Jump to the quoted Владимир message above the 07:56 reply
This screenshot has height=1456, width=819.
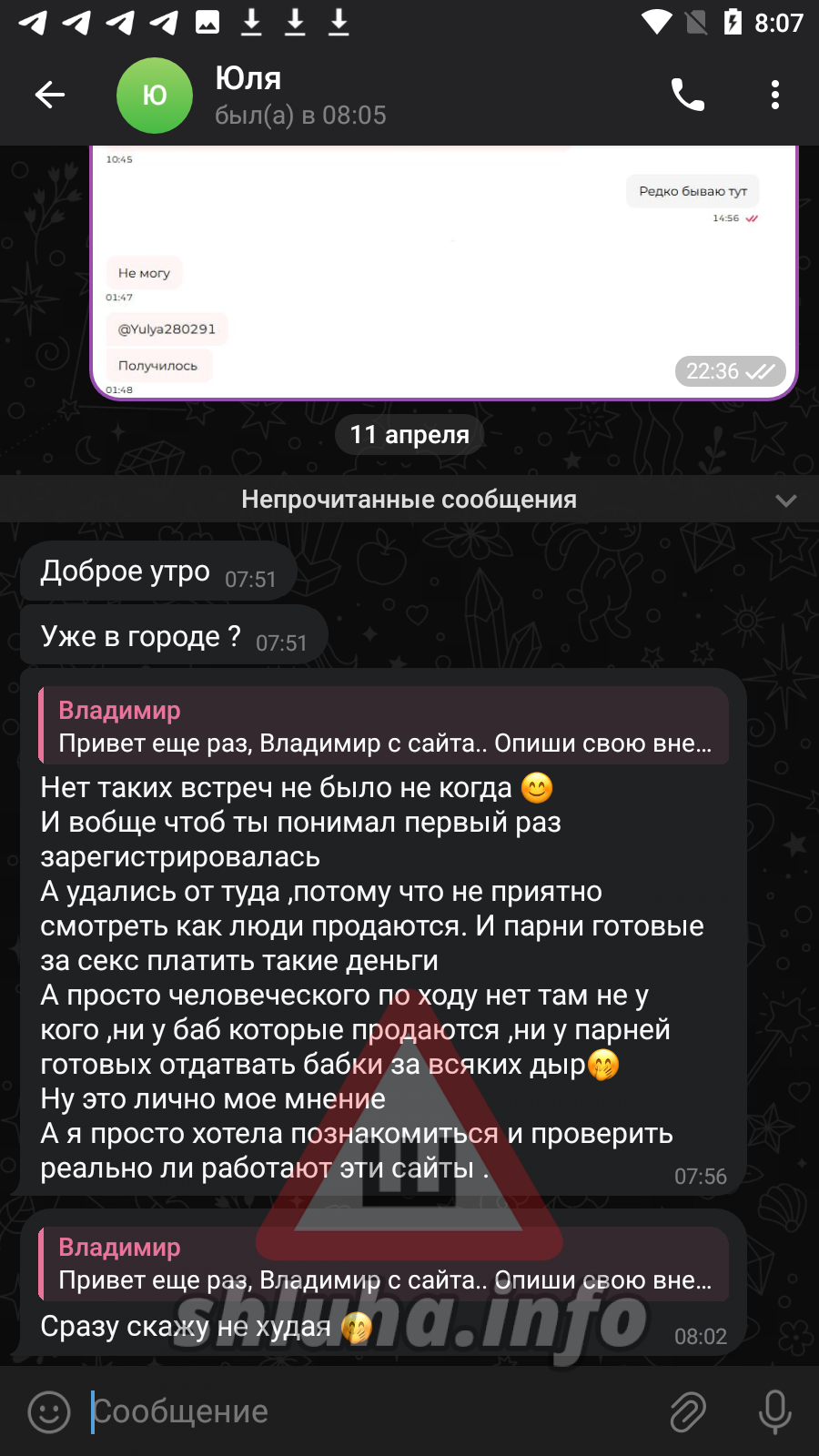click(383, 726)
